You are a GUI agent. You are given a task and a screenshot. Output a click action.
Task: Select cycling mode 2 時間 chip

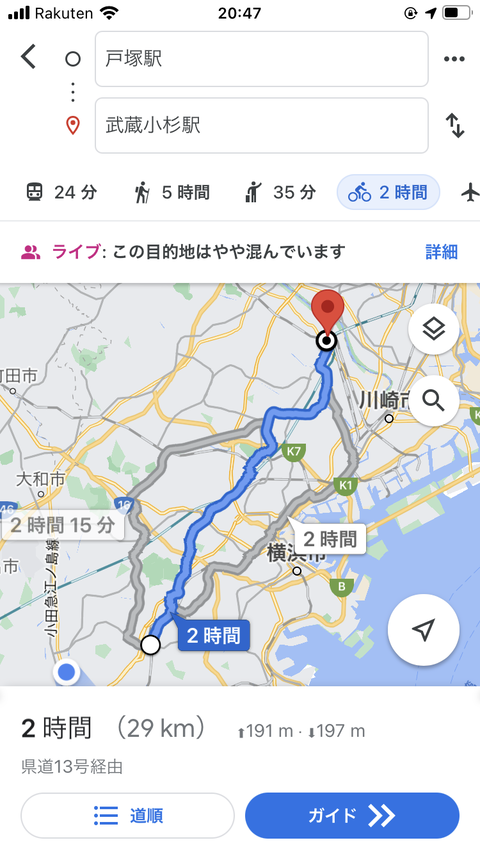(x=388, y=192)
